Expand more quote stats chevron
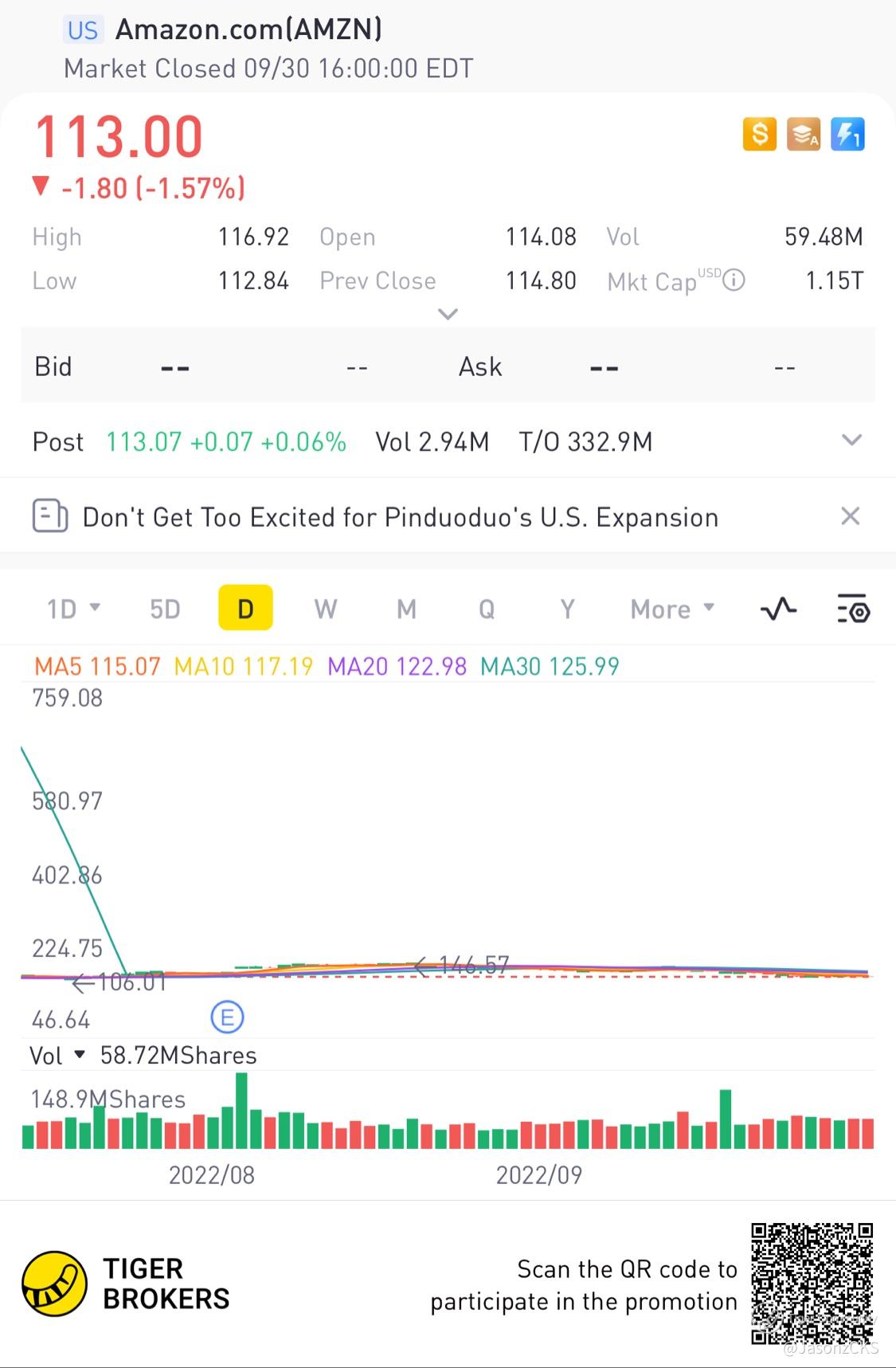896x1368 pixels. coord(448,314)
